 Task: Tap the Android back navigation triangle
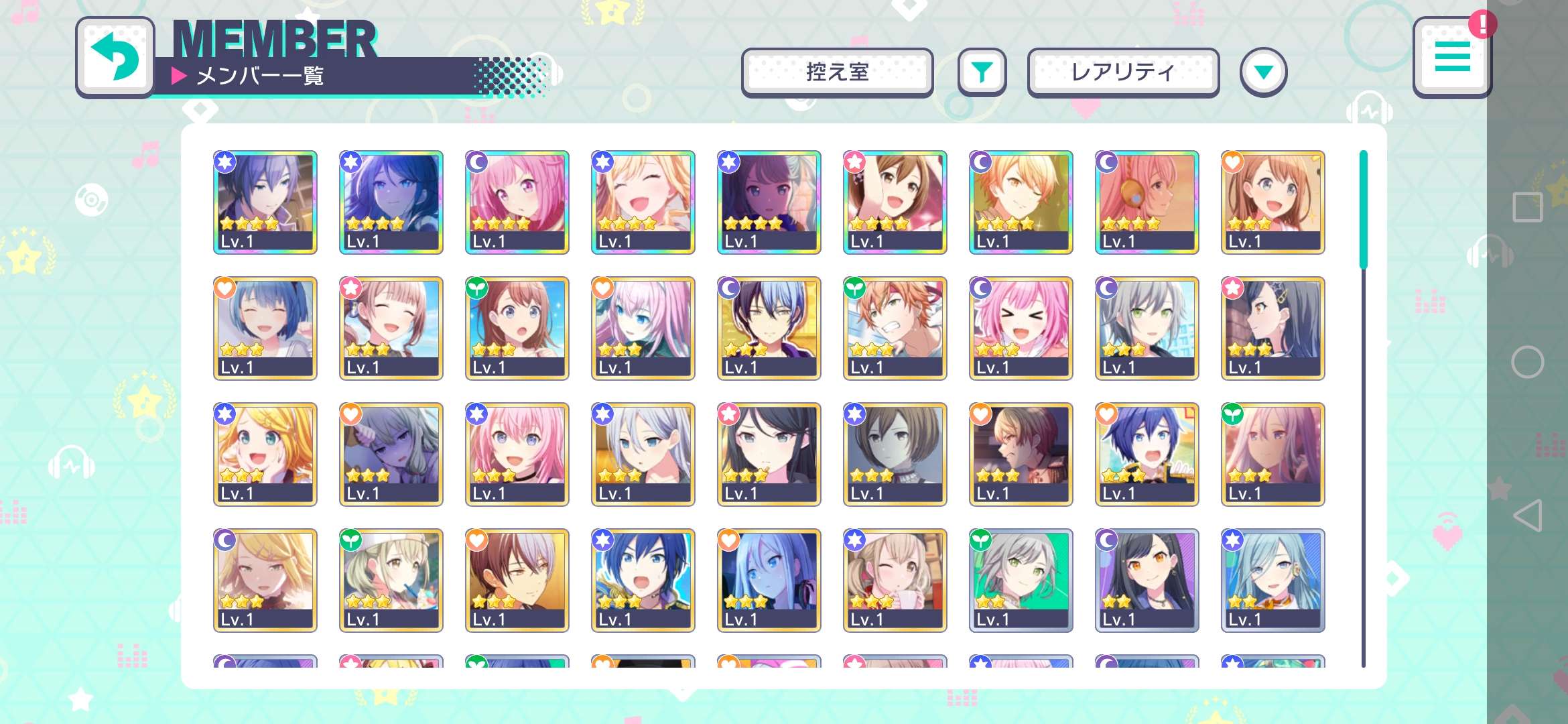tap(1528, 516)
